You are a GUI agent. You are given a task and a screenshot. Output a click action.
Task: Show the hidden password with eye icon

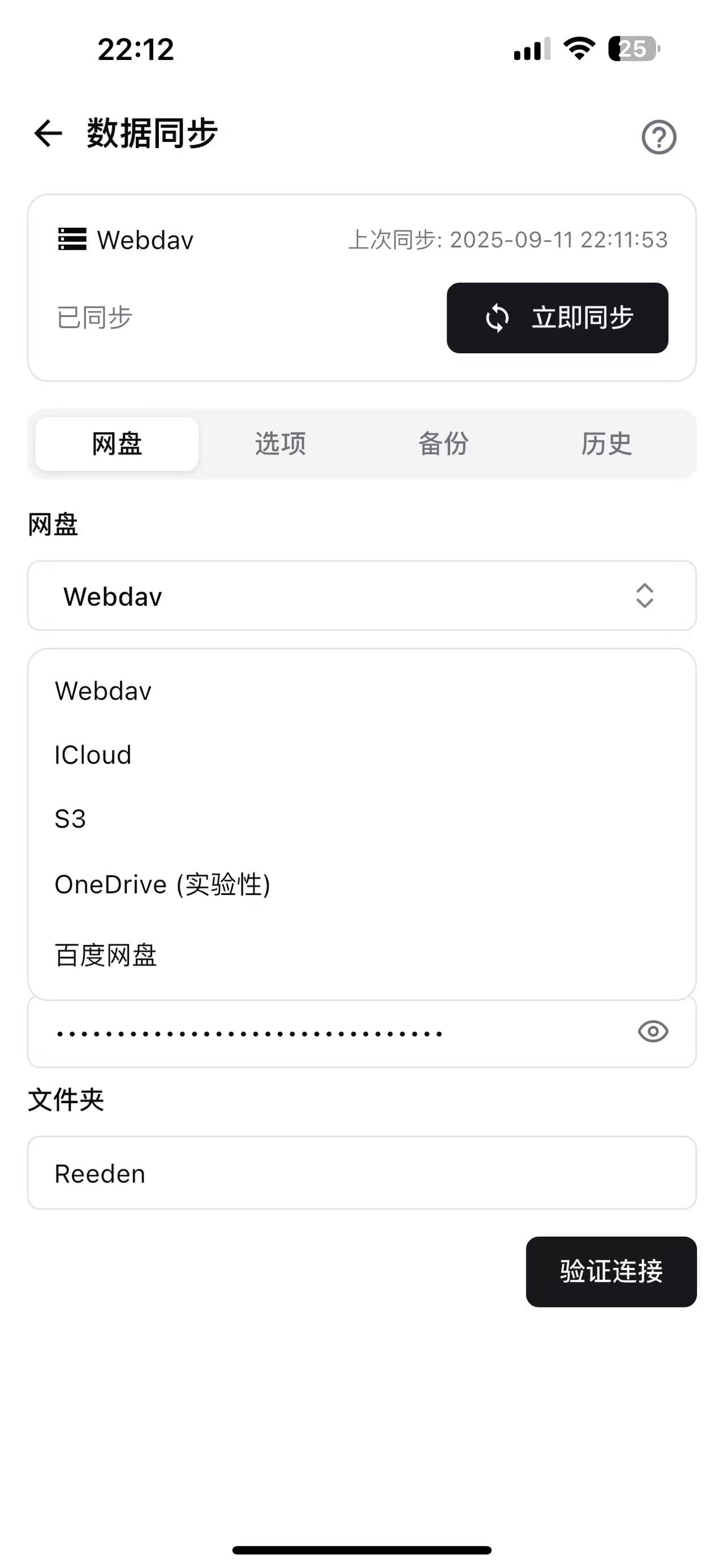tap(653, 1032)
